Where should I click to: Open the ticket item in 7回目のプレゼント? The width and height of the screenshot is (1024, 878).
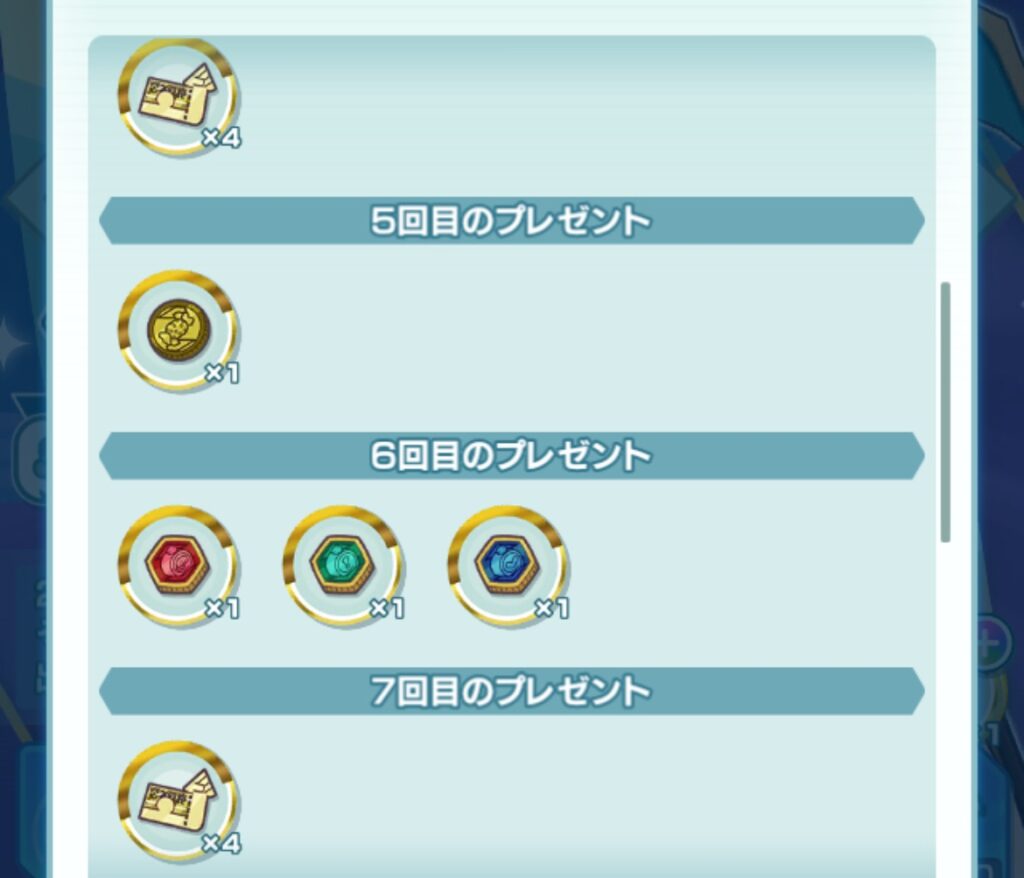tap(178, 801)
